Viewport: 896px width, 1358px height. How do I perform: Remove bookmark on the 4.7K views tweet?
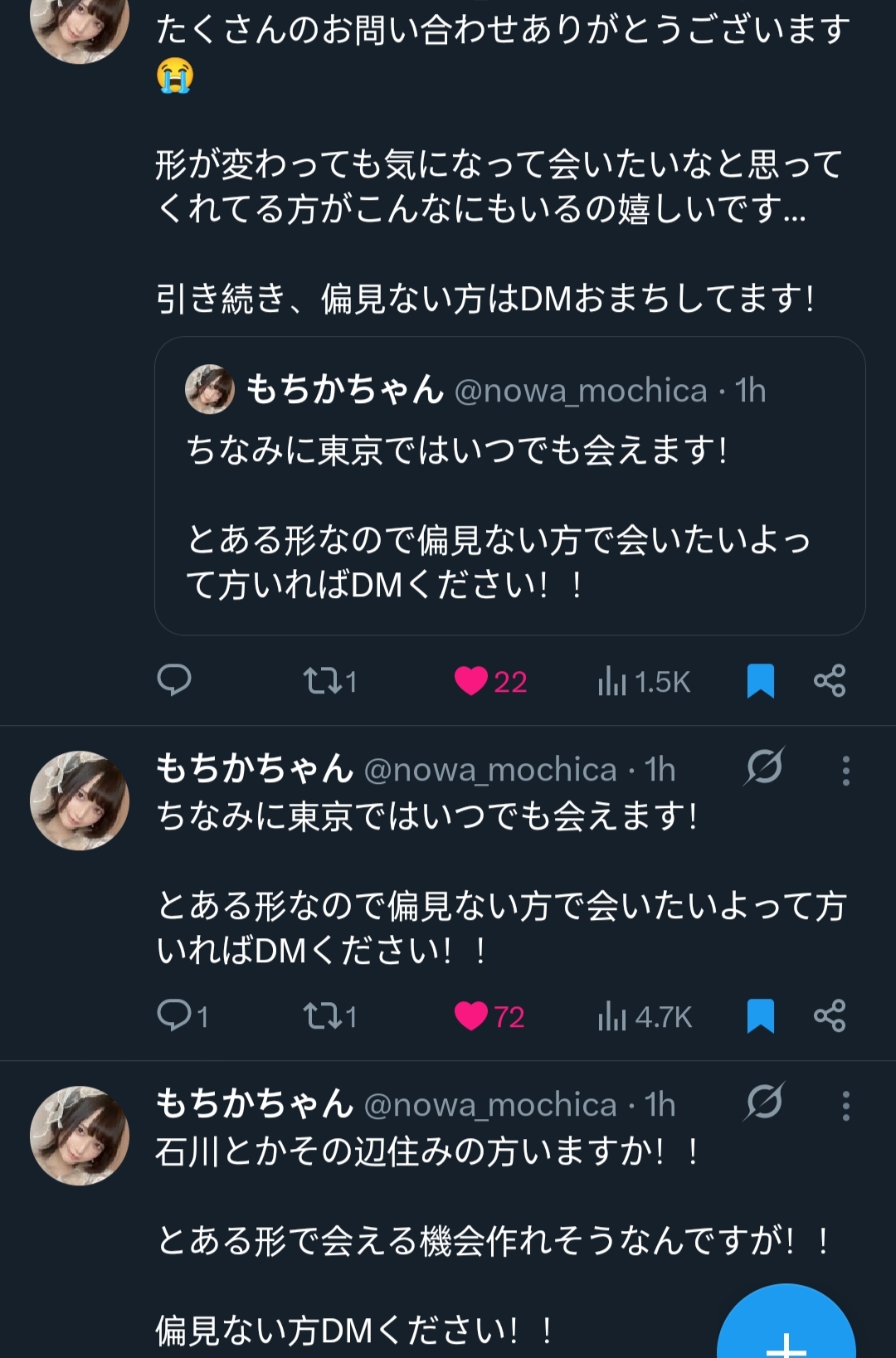(x=760, y=1015)
